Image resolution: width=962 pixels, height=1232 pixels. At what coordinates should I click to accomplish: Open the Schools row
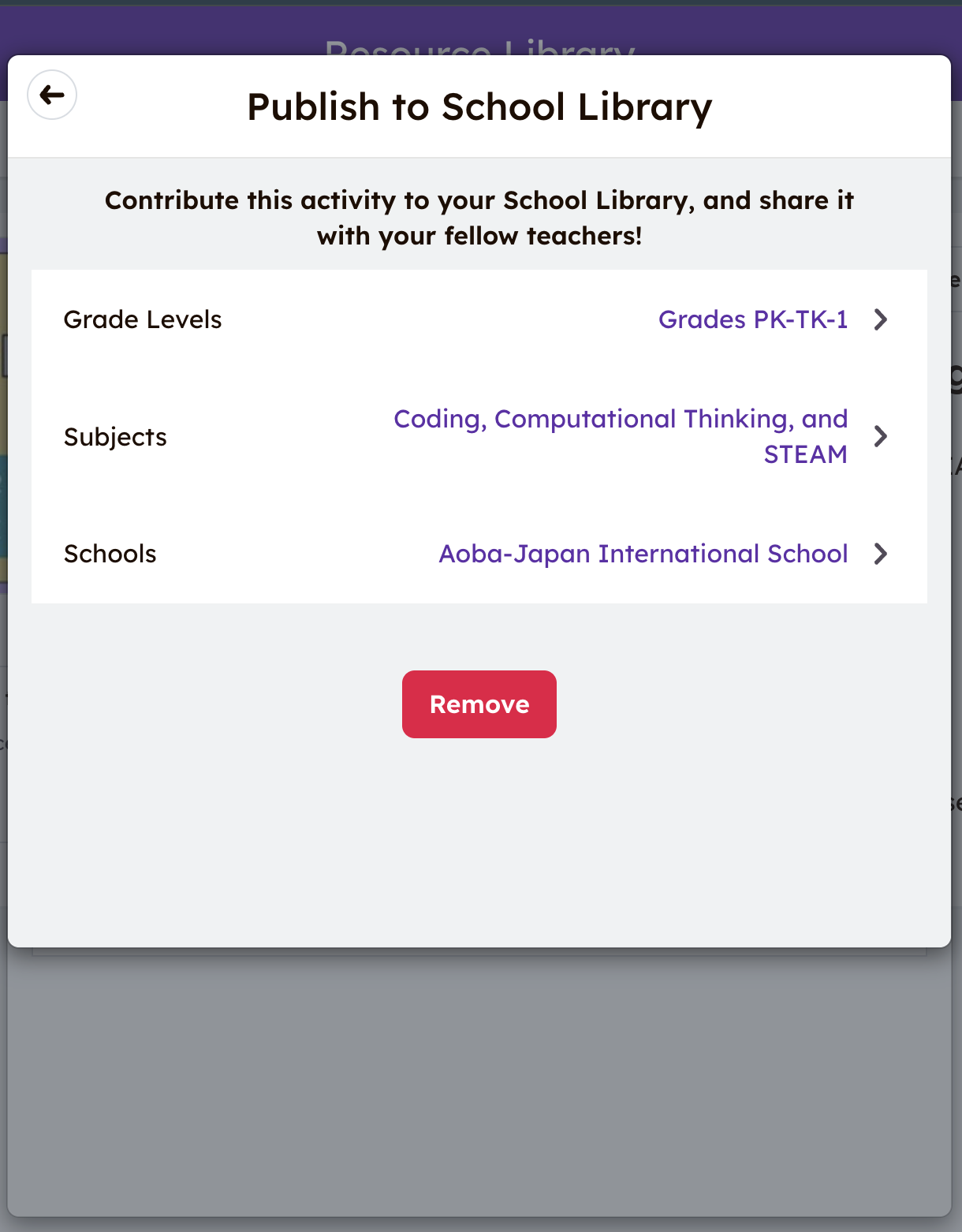coord(479,554)
